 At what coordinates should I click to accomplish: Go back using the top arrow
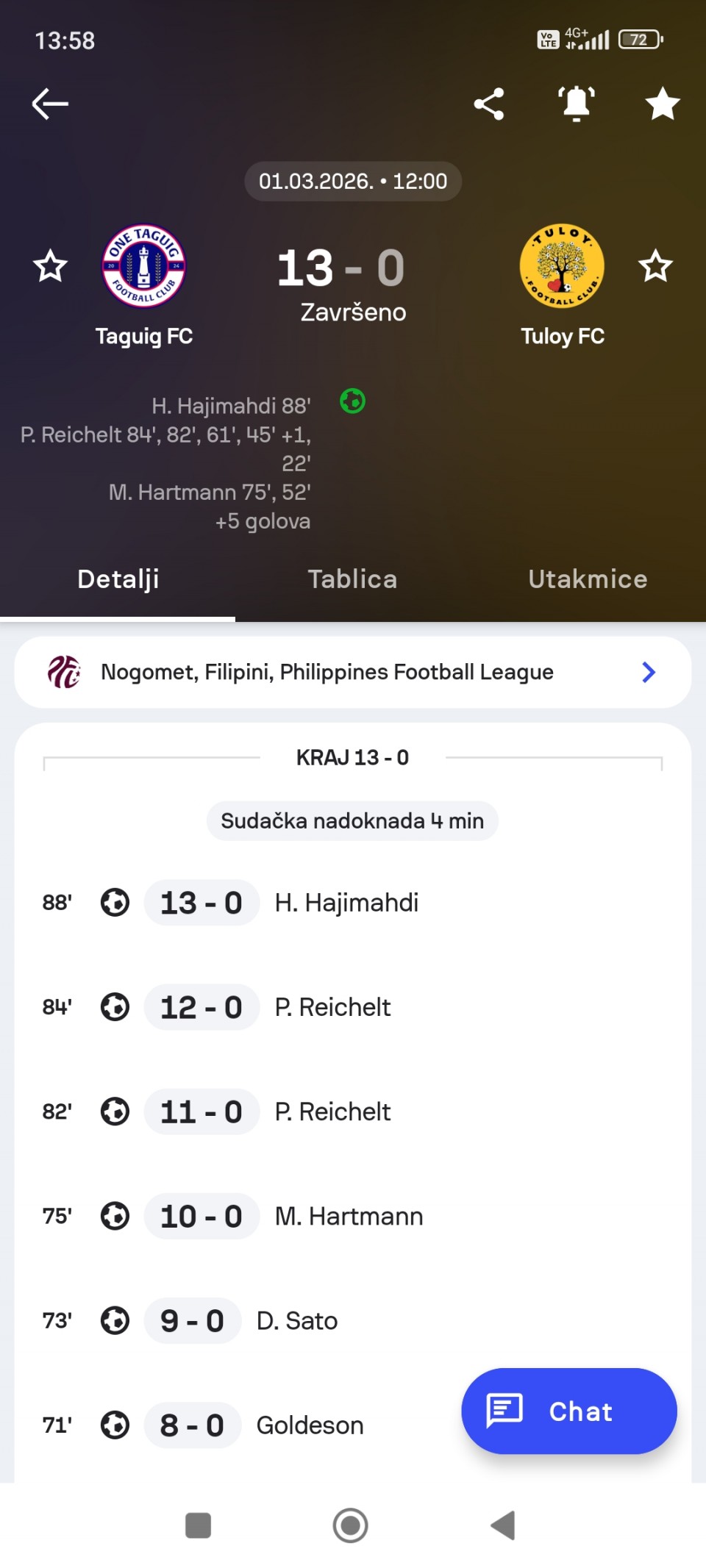pyautogui.click(x=50, y=104)
